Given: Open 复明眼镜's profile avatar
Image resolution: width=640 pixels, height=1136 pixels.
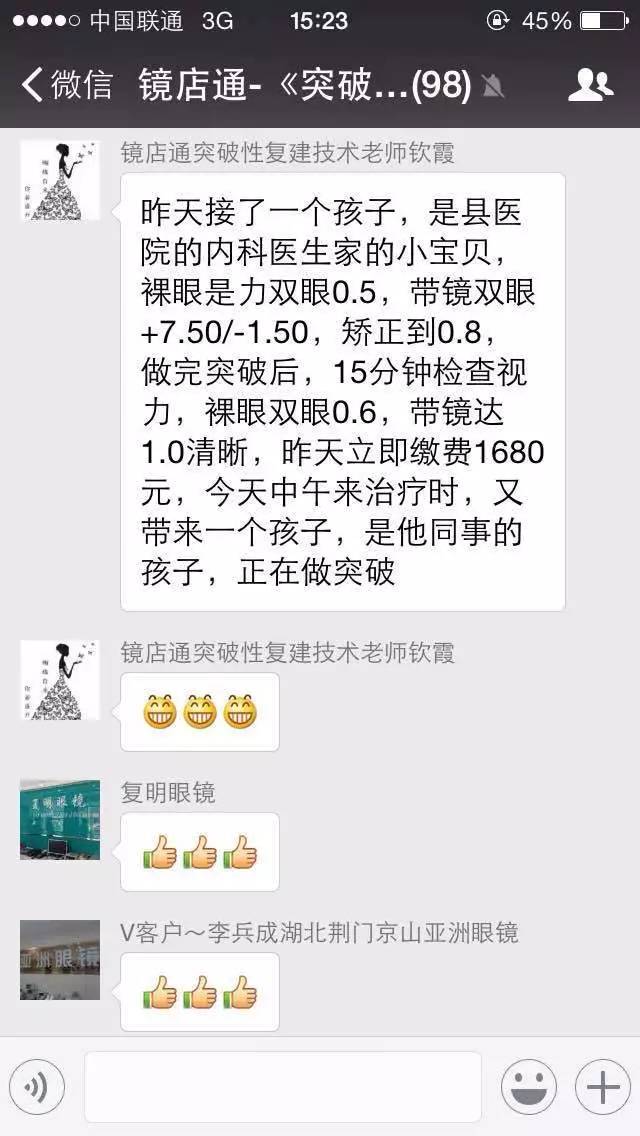Looking at the screenshot, I should point(60,820).
